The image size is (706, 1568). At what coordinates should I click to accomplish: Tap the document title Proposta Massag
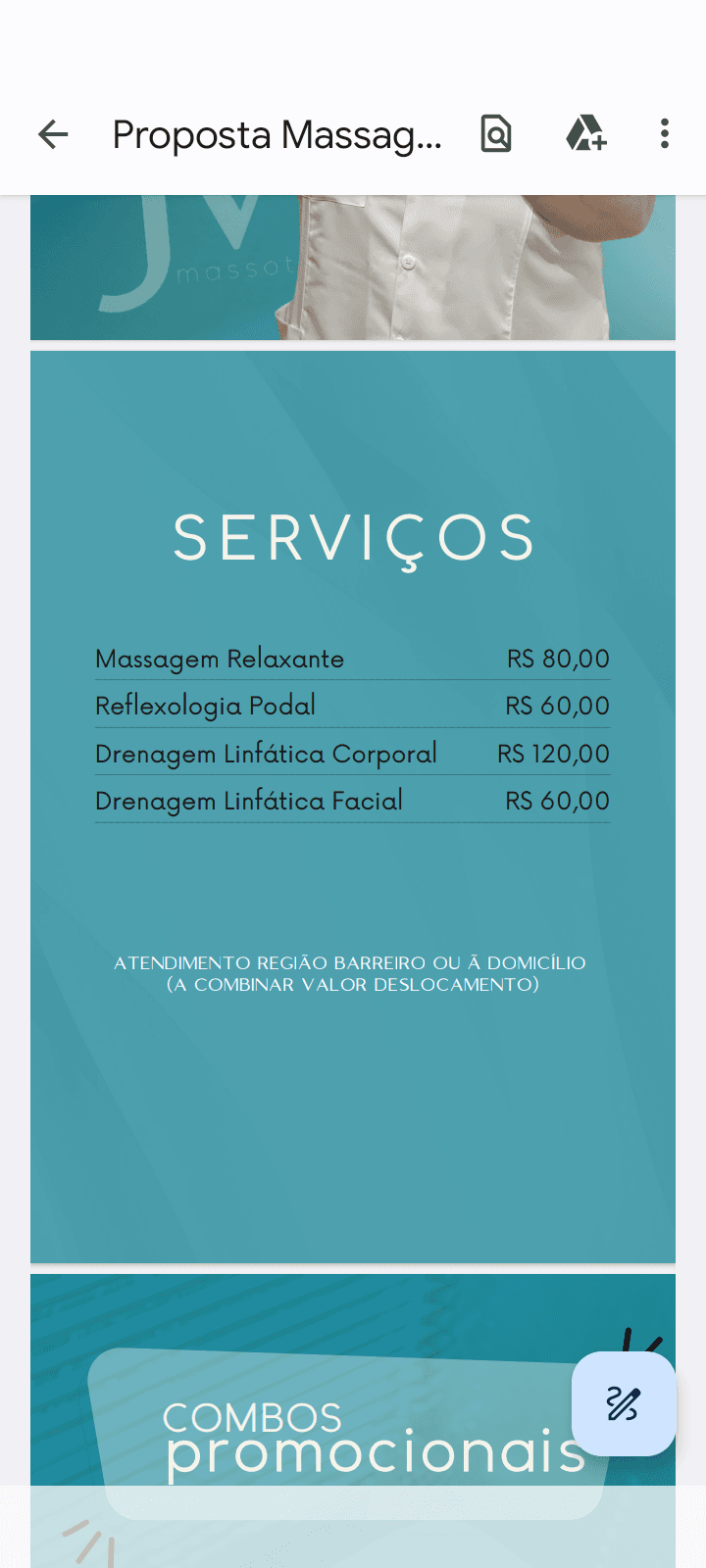click(x=277, y=134)
